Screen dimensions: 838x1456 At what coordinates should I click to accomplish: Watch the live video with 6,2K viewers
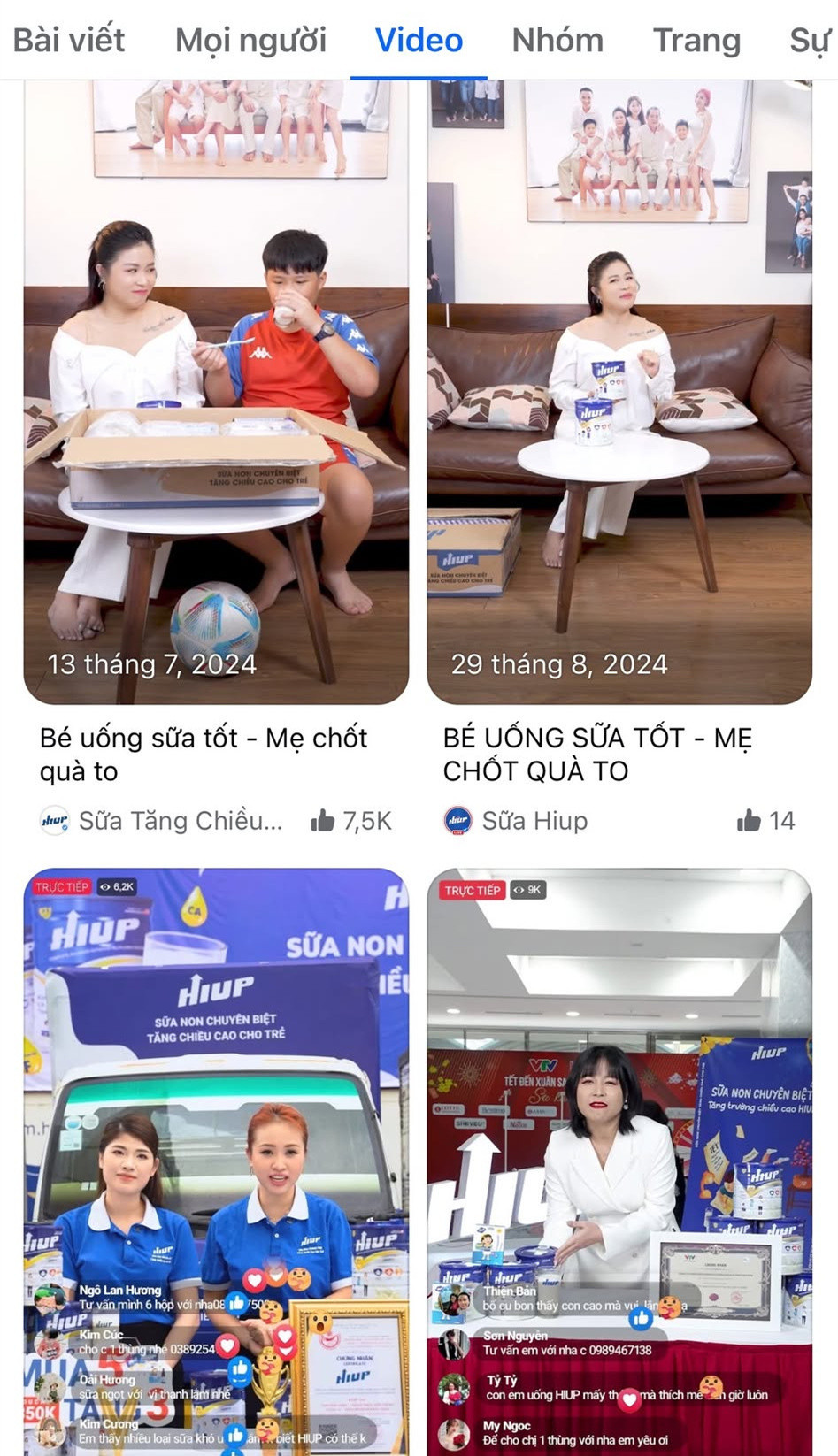[x=216, y=1159]
